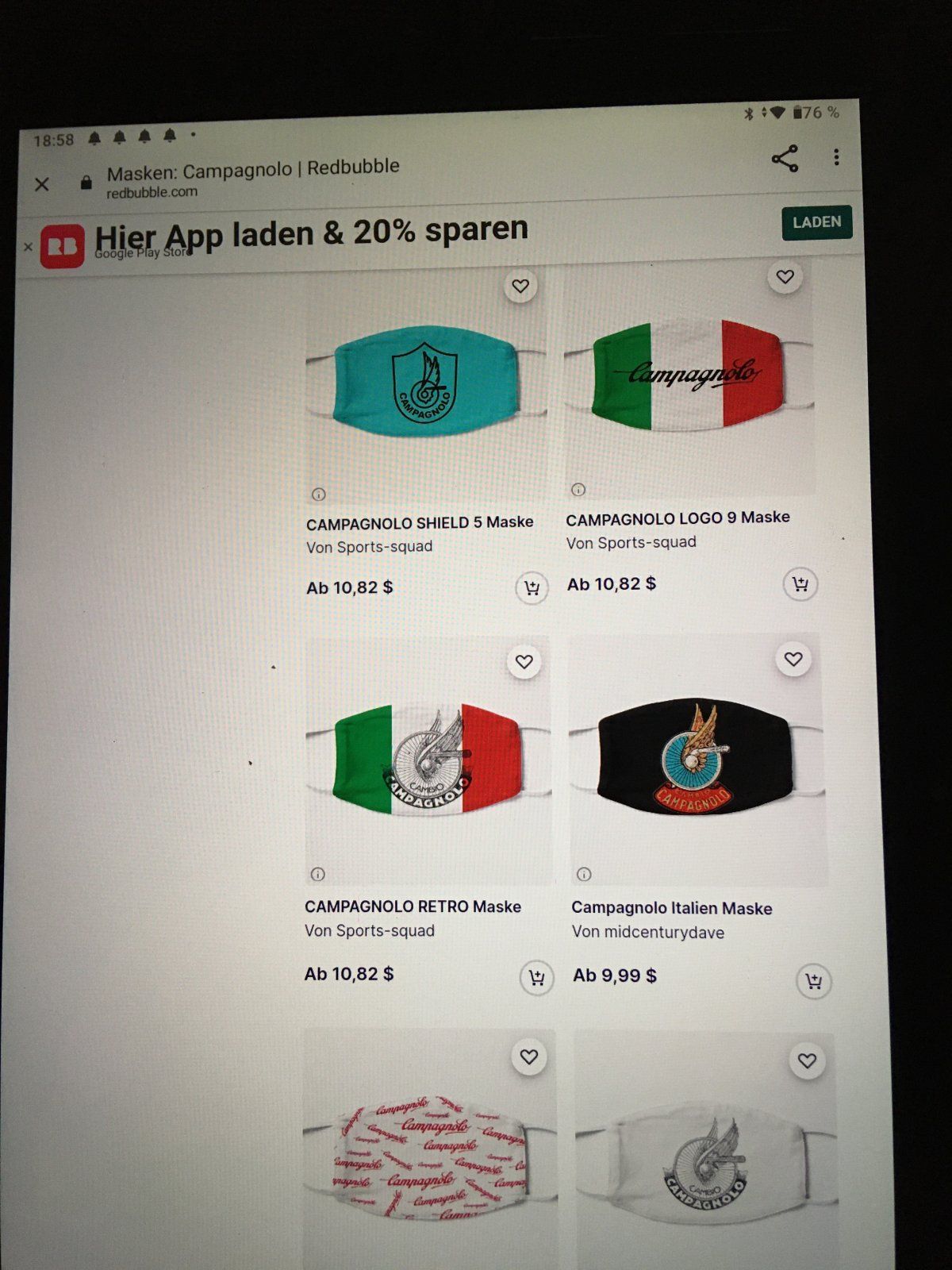Like the Campagnolo Italien Maske
Viewport: 952px width, 1270px height.
coord(793,659)
